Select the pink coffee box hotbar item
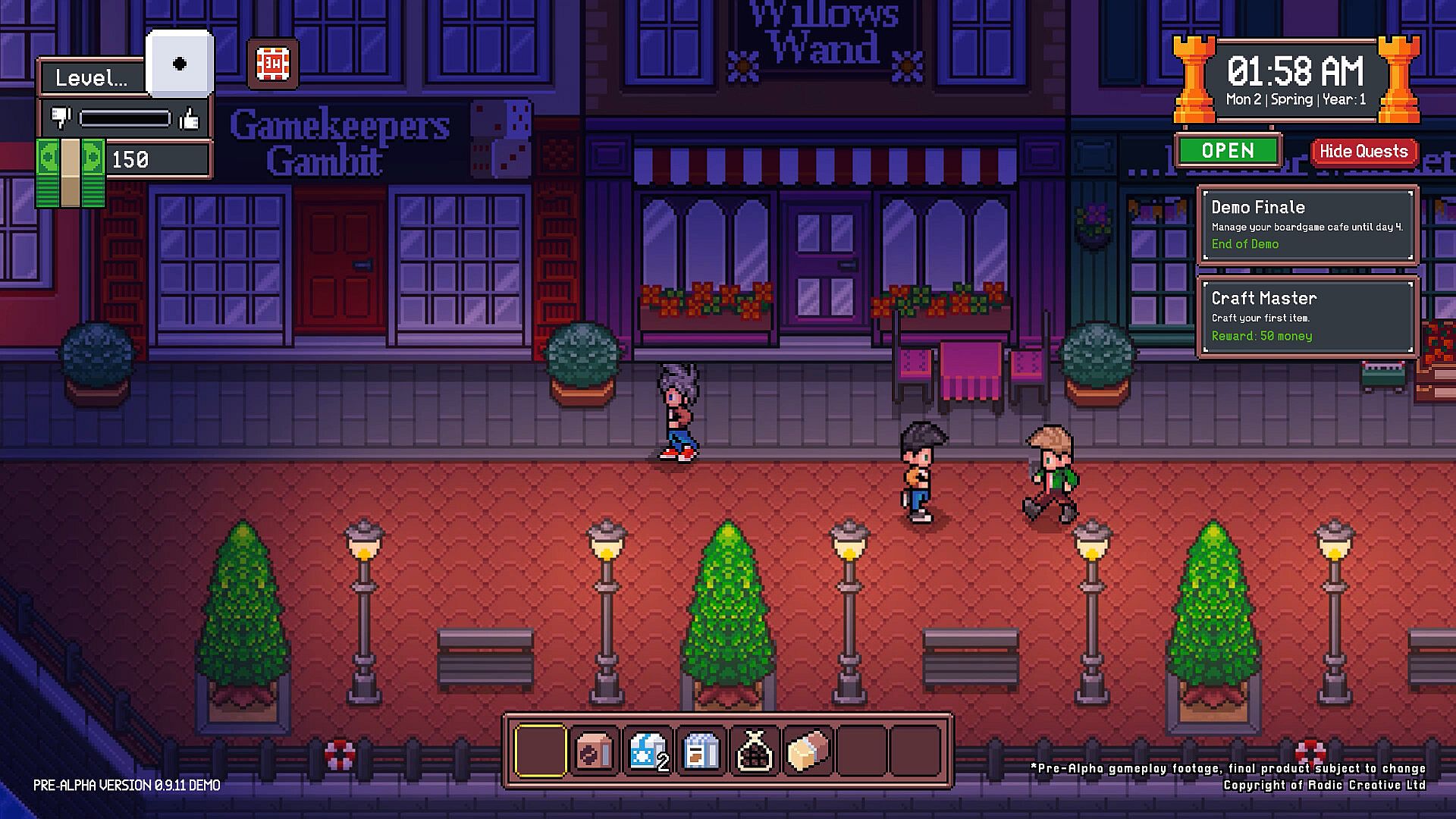The image size is (1456, 819). [x=595, y=751]
